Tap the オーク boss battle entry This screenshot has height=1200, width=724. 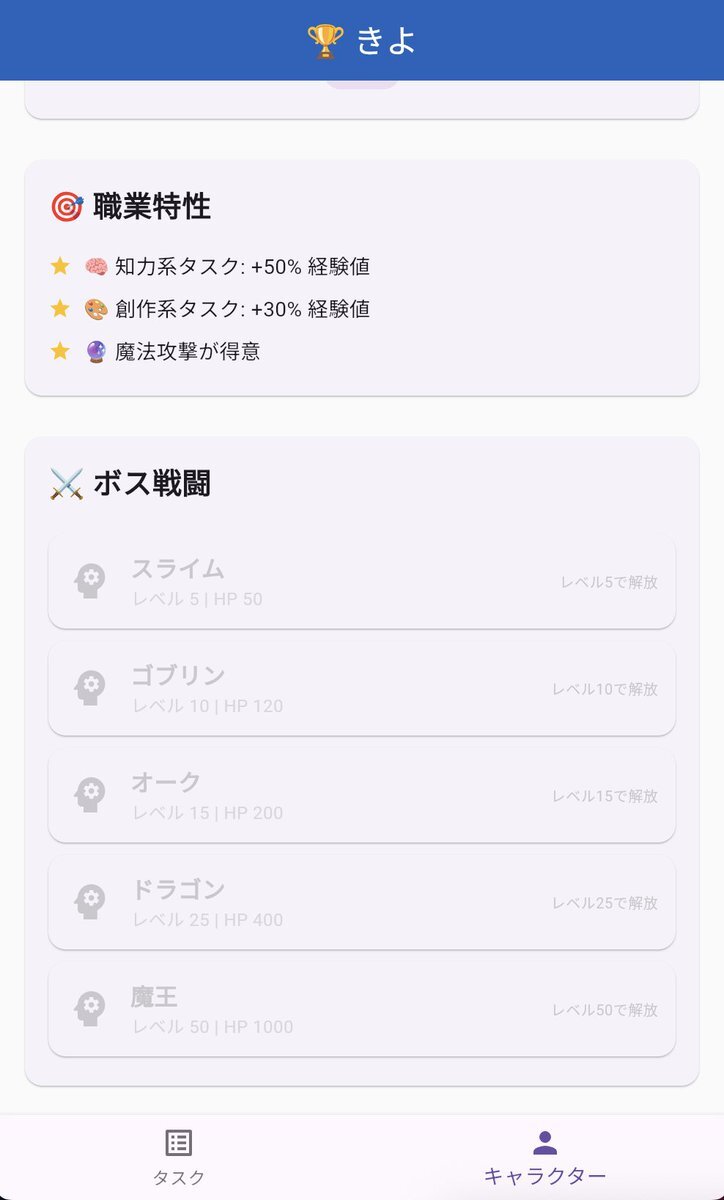pos(362,795)
